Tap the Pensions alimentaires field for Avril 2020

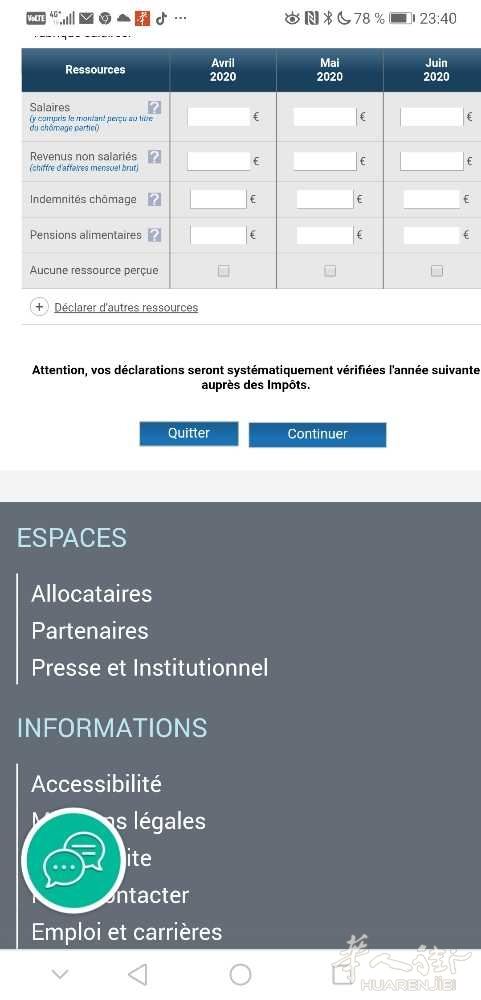tap(218, 235)
